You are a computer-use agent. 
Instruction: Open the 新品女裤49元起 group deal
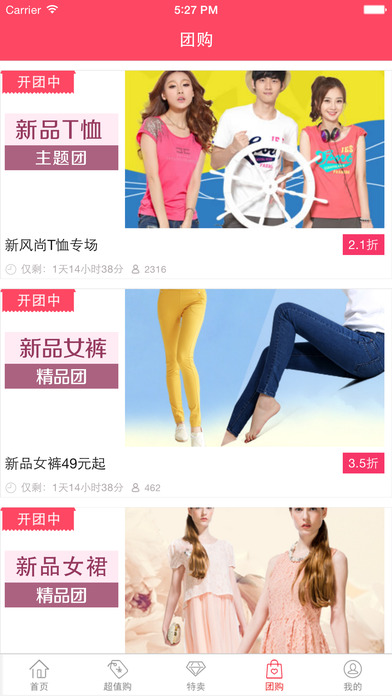point(196,393)
